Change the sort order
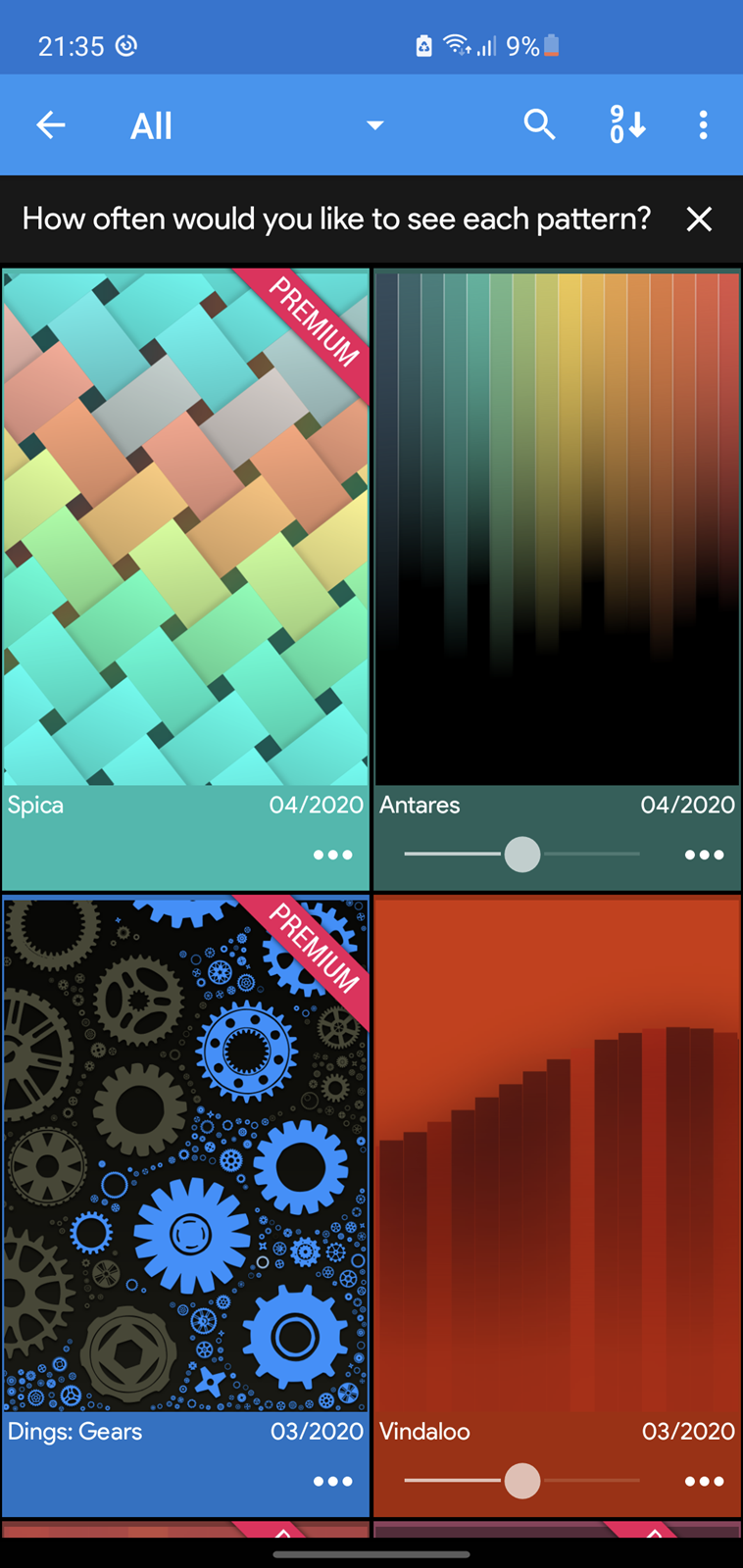The image size is (743, 1568). coord(627,125)
